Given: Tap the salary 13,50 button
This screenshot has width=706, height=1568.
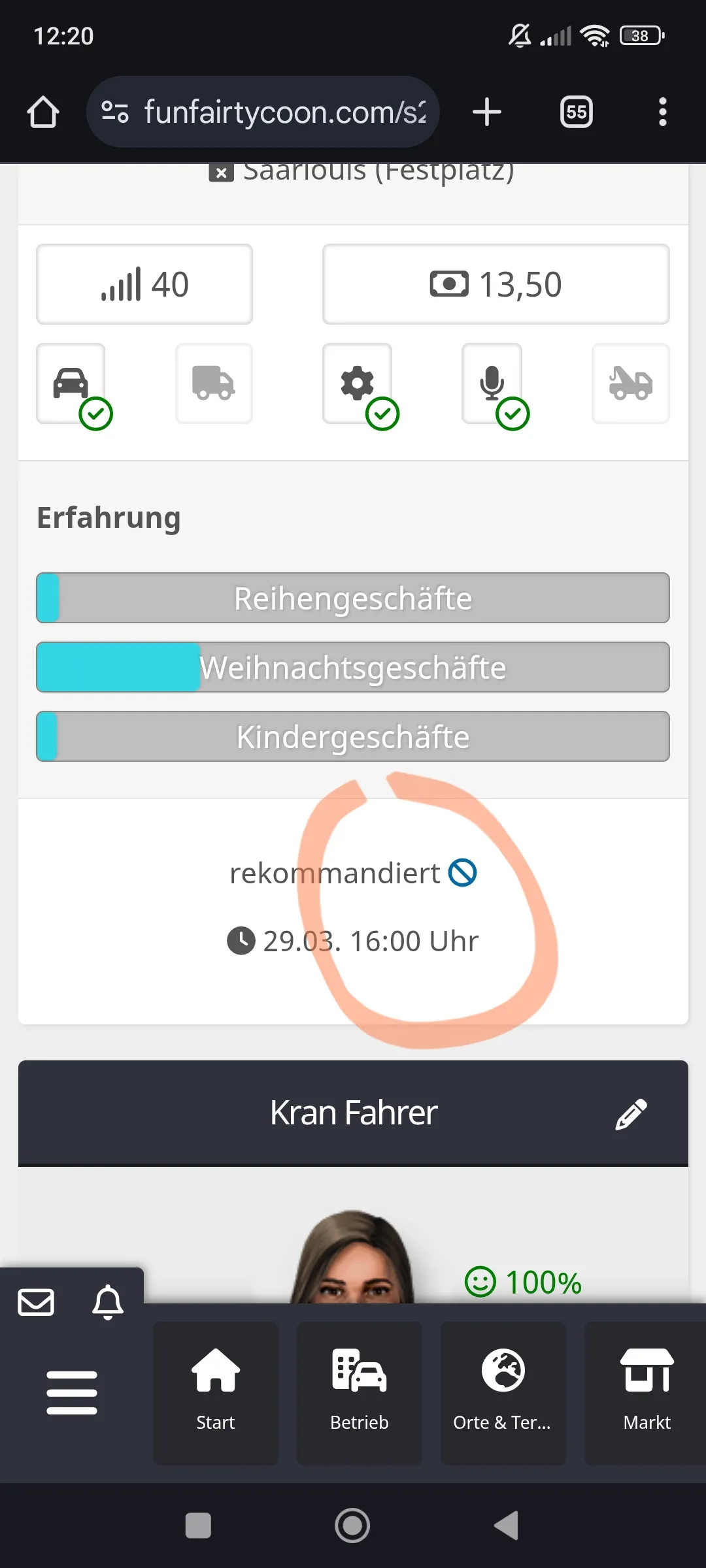Looking at the screenshot, I should [496, 284].
